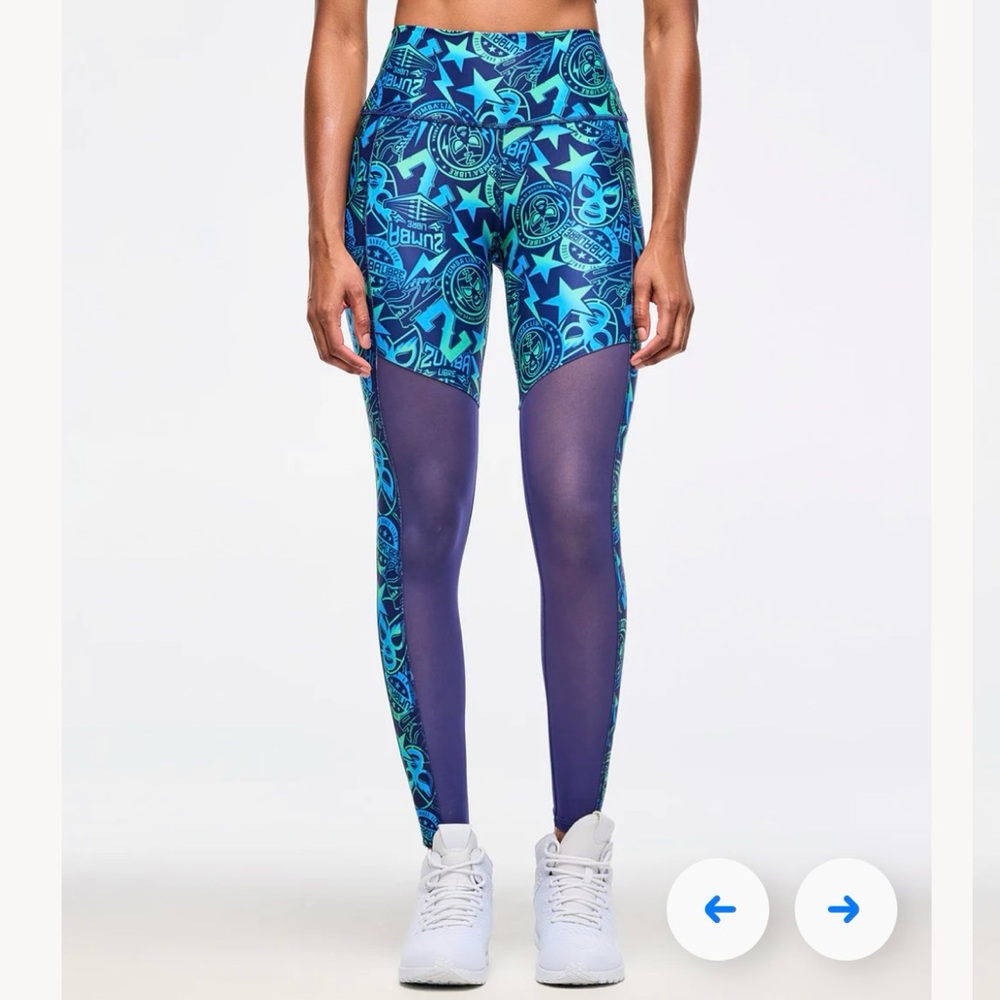Go to the previous product photo
The width and height of the screenshot is (1000, 1000).
coord(718,909)
